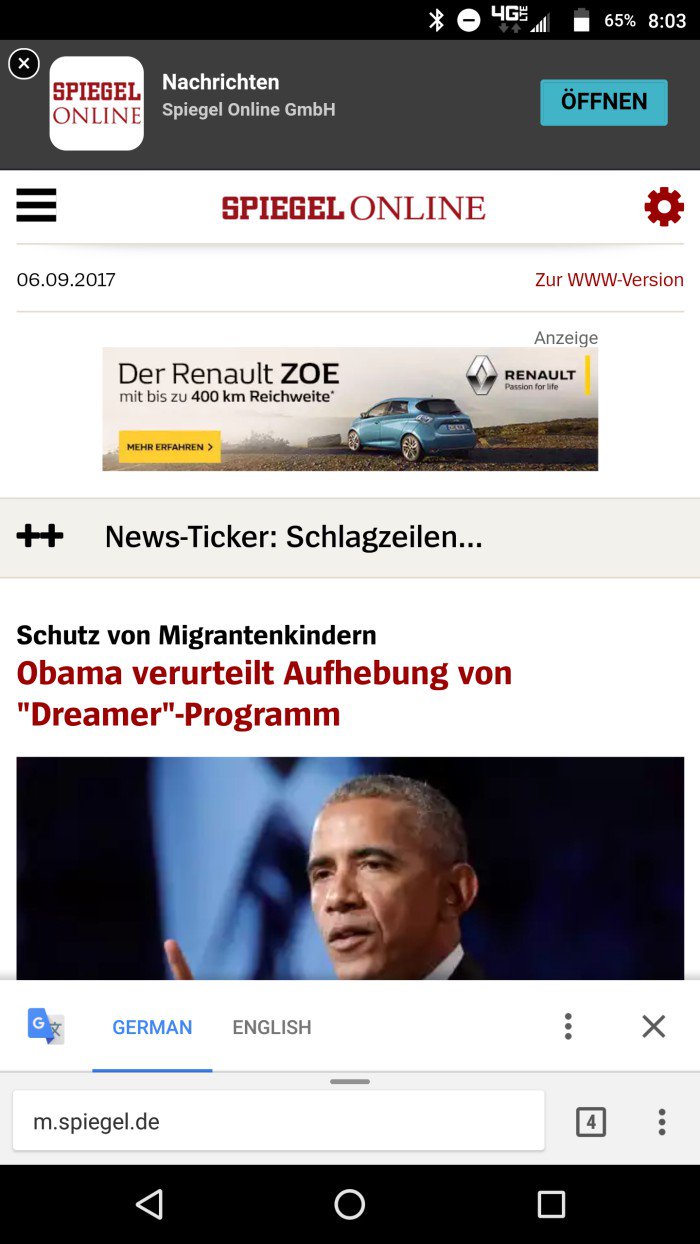Open translate bar options menu
700x1244 pixels.
click(568, 1027)
